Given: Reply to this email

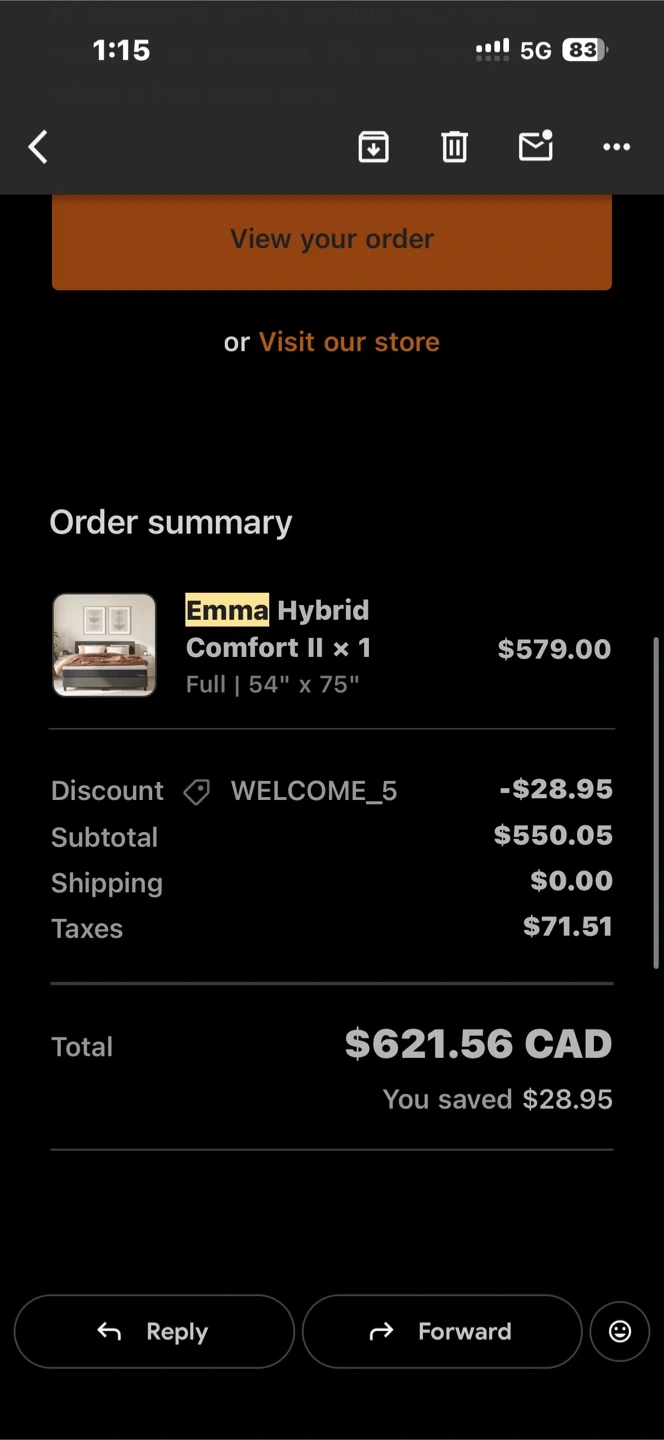Looking at the screenshot, I should click(154, 1331).
